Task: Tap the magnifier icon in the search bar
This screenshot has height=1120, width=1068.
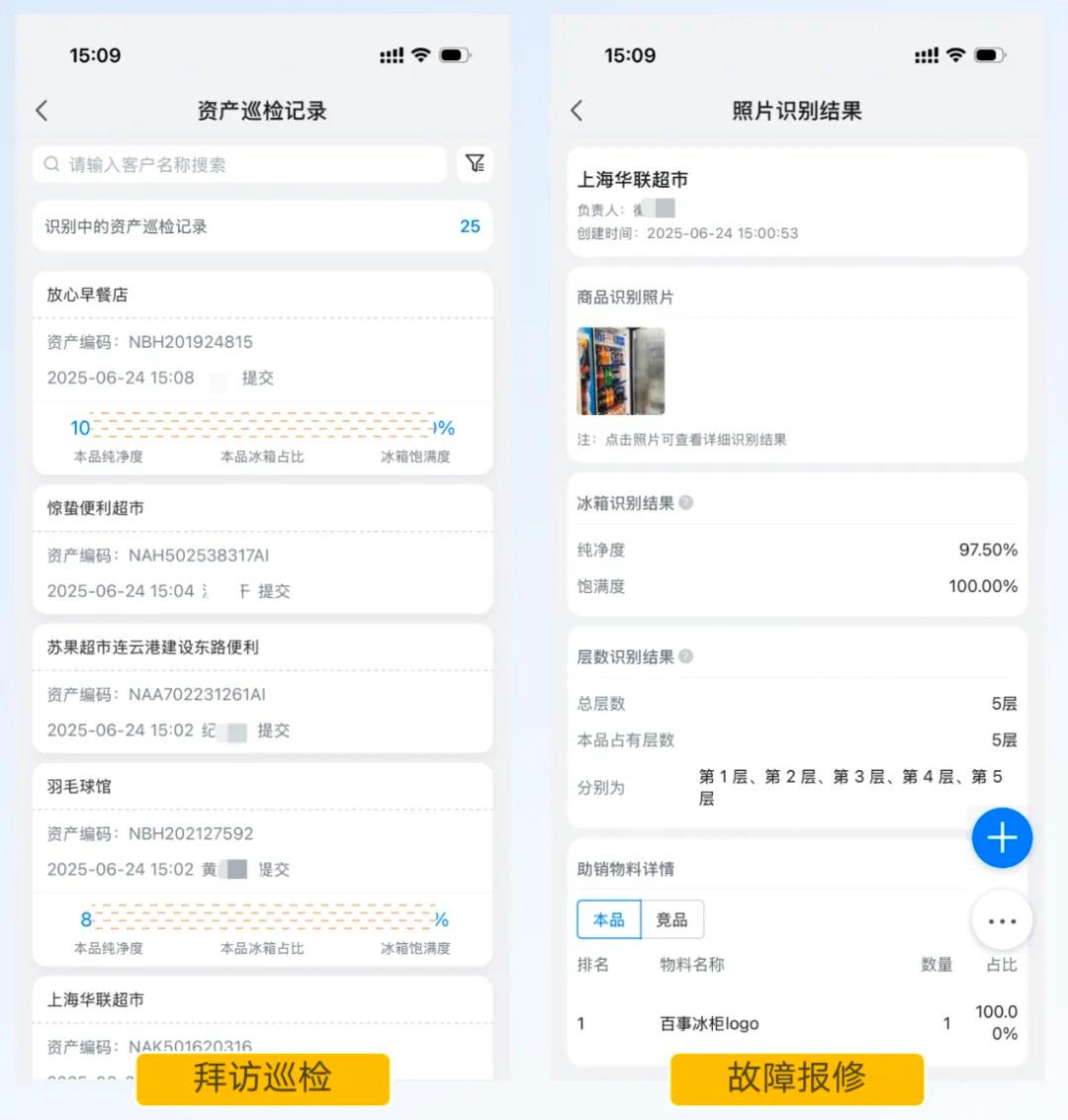Action: point(50,163)
